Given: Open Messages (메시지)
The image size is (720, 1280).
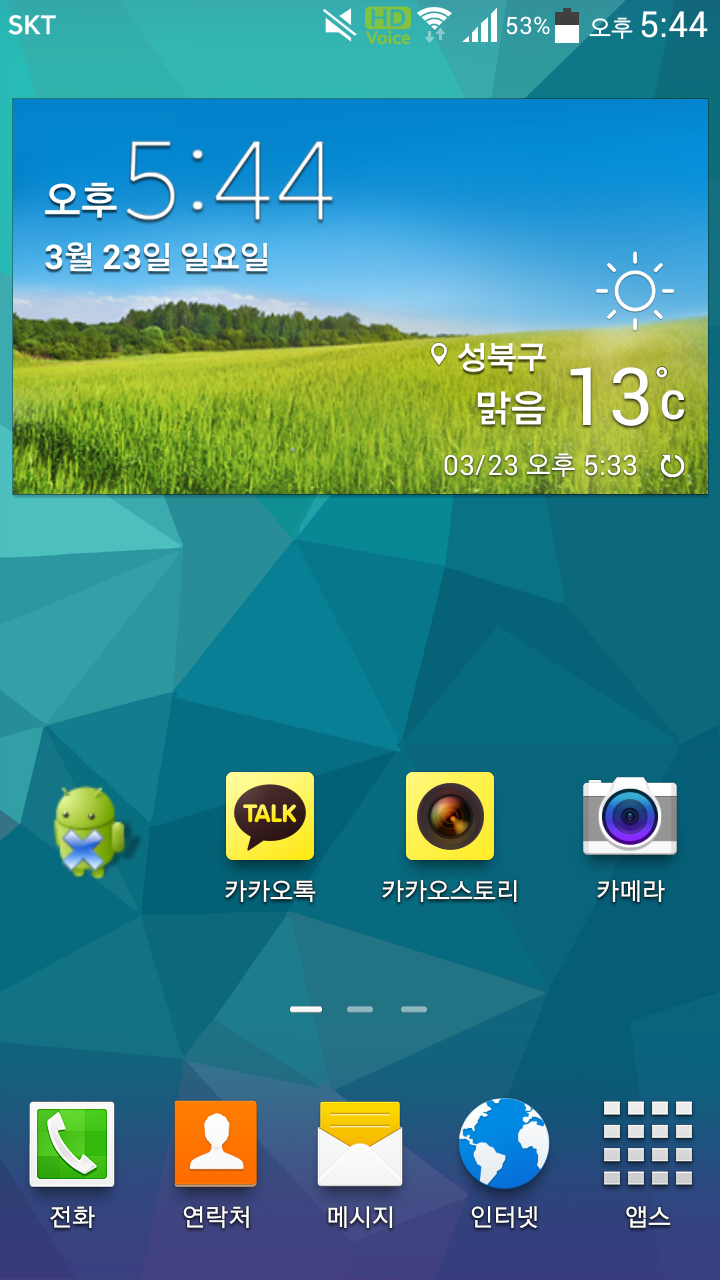Looking at the screenshot, I should (x=360, y=1144).
